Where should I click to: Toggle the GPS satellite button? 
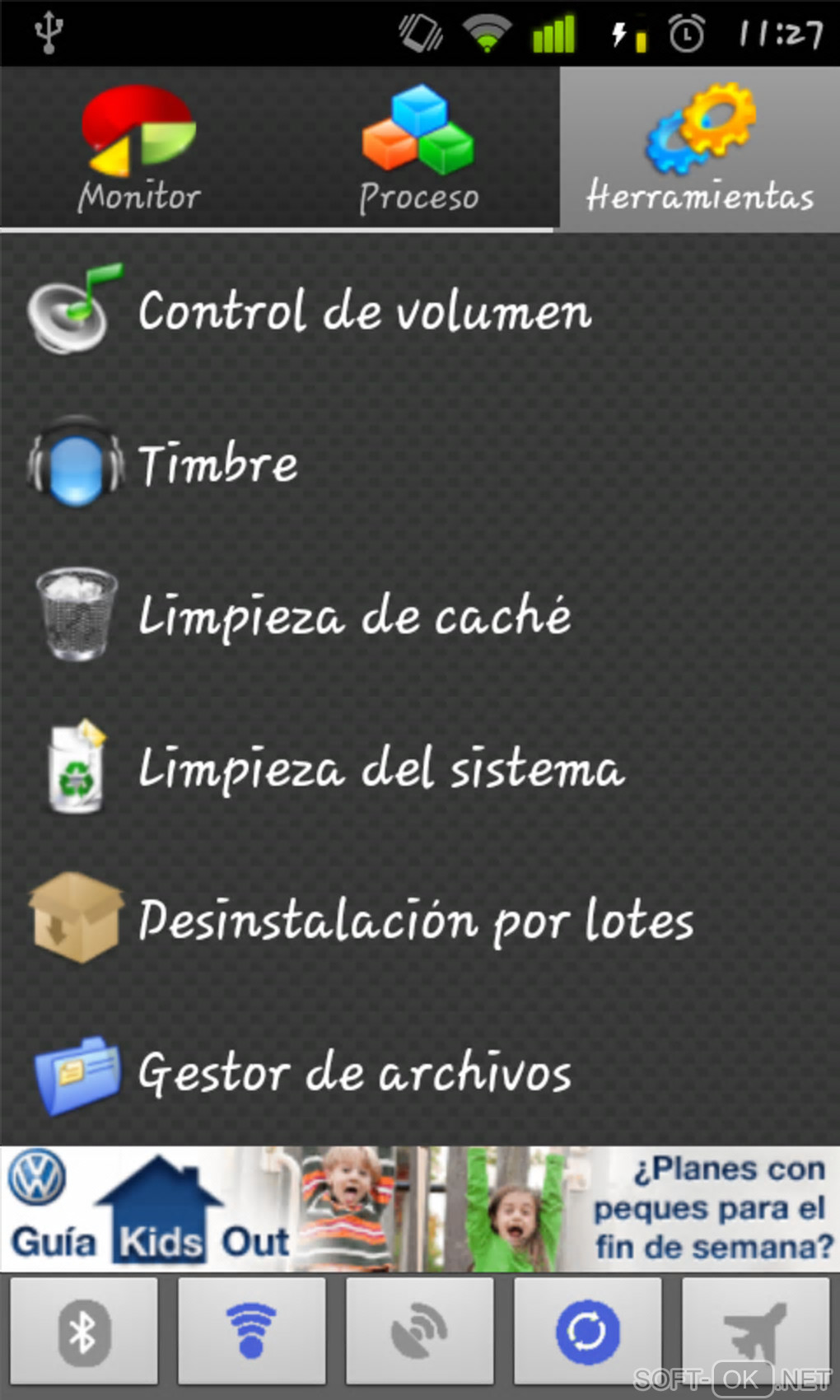click(420, 1331)
